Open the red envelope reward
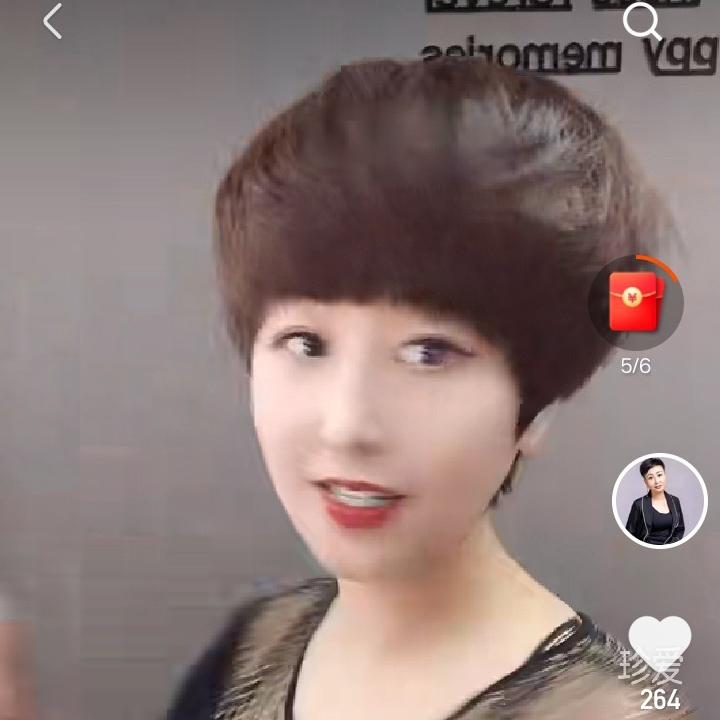This screenshot has height=720, width=720. click(x=637, y=298)
